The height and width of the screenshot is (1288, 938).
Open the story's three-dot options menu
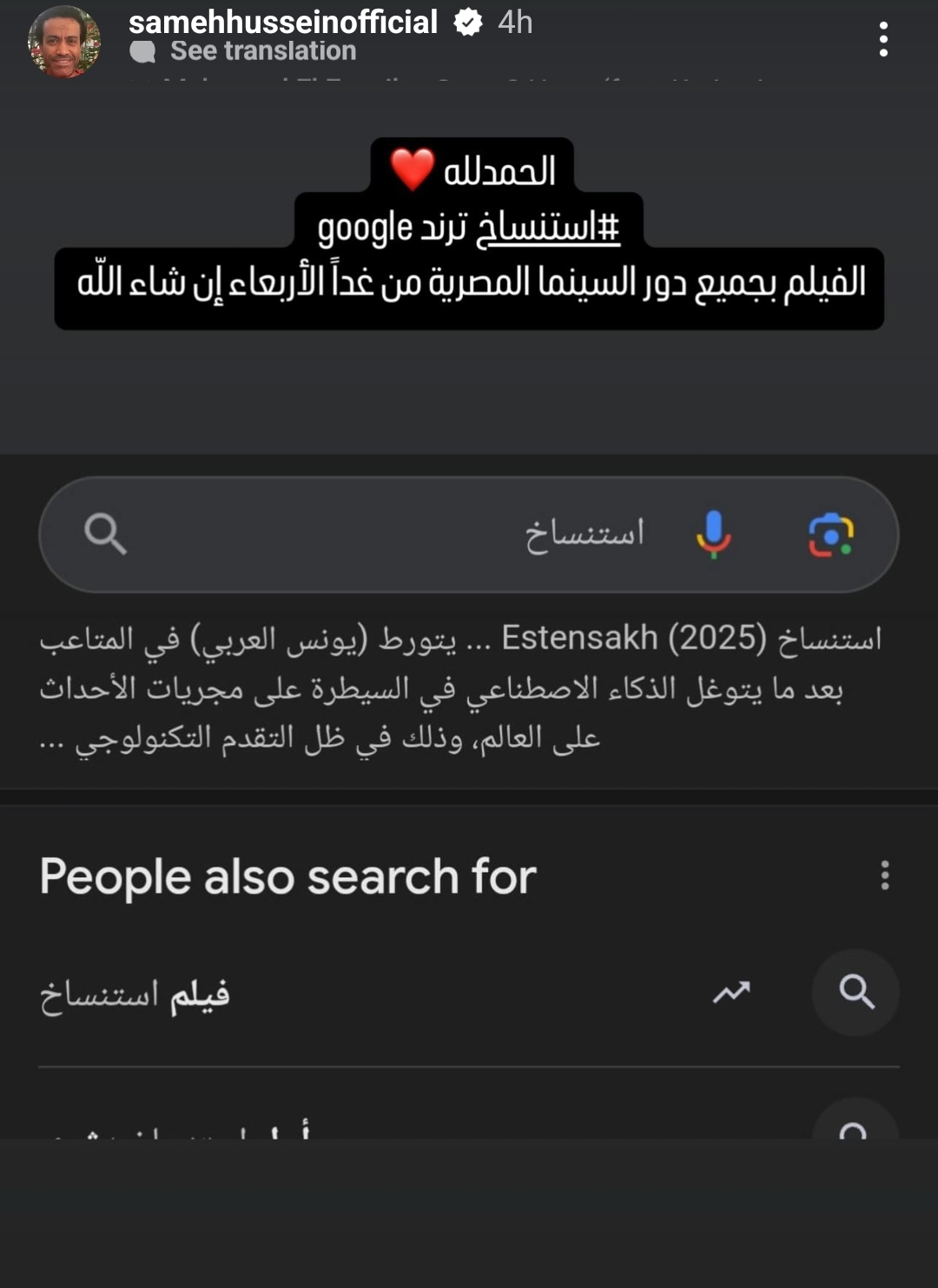(x=883, y=40)
